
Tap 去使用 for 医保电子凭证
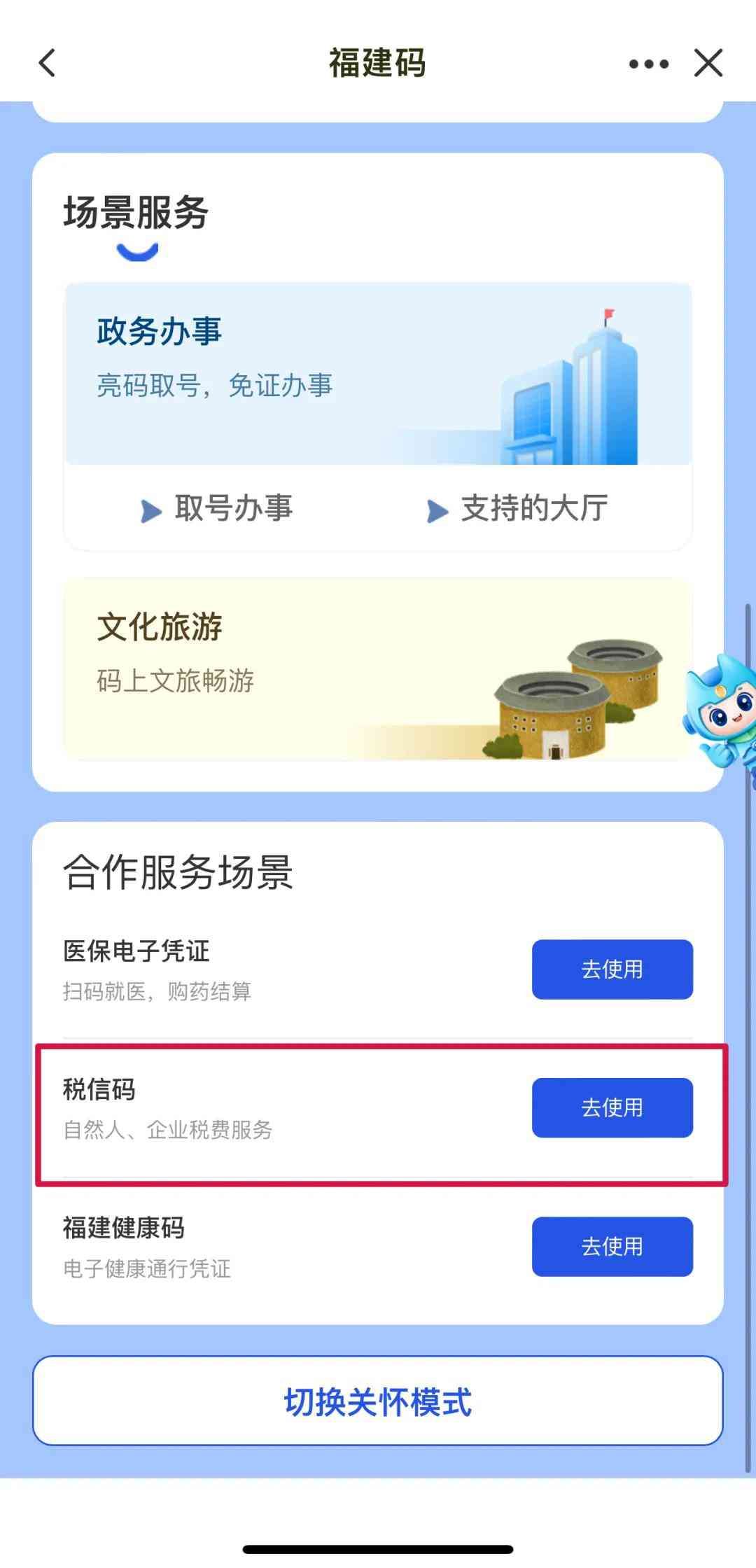[612, 969]
